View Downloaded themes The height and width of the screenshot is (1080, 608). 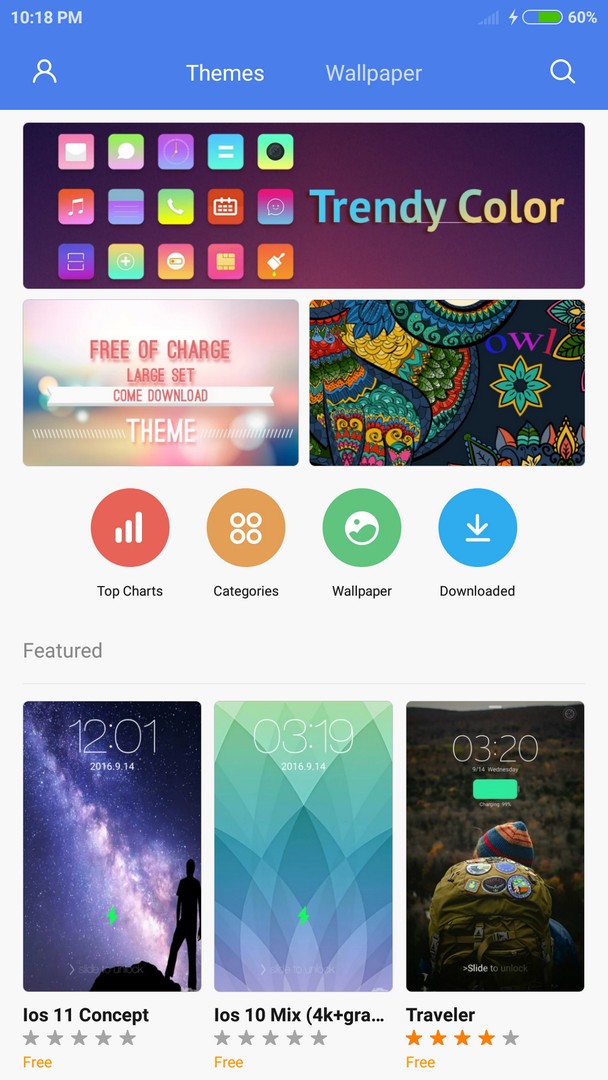478,528
